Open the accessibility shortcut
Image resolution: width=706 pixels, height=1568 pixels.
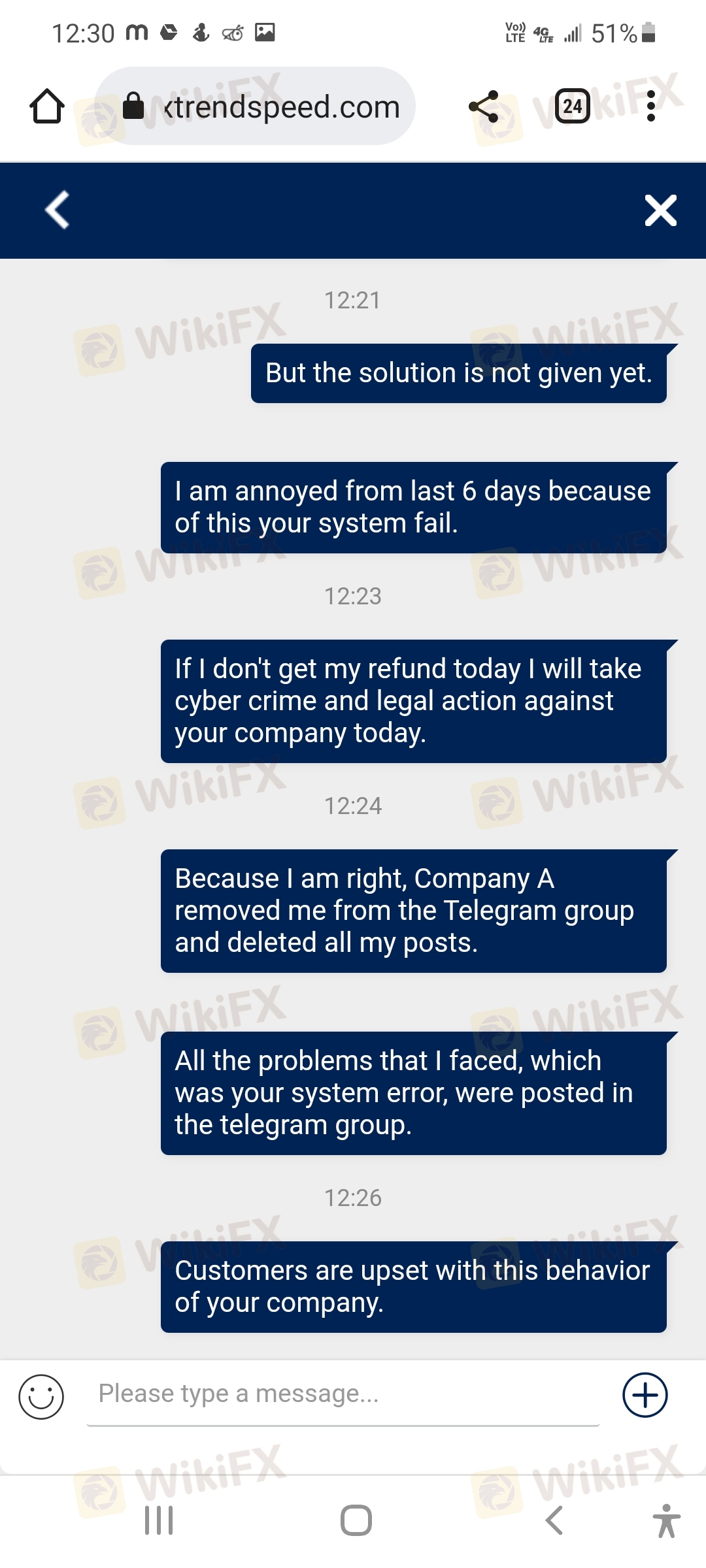point(666,1520)
